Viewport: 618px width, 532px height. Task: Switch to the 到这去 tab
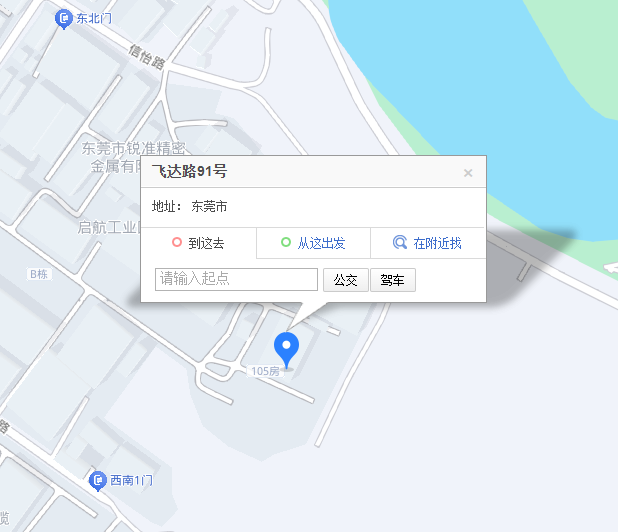pyautogui.click(x=198, y=243)
